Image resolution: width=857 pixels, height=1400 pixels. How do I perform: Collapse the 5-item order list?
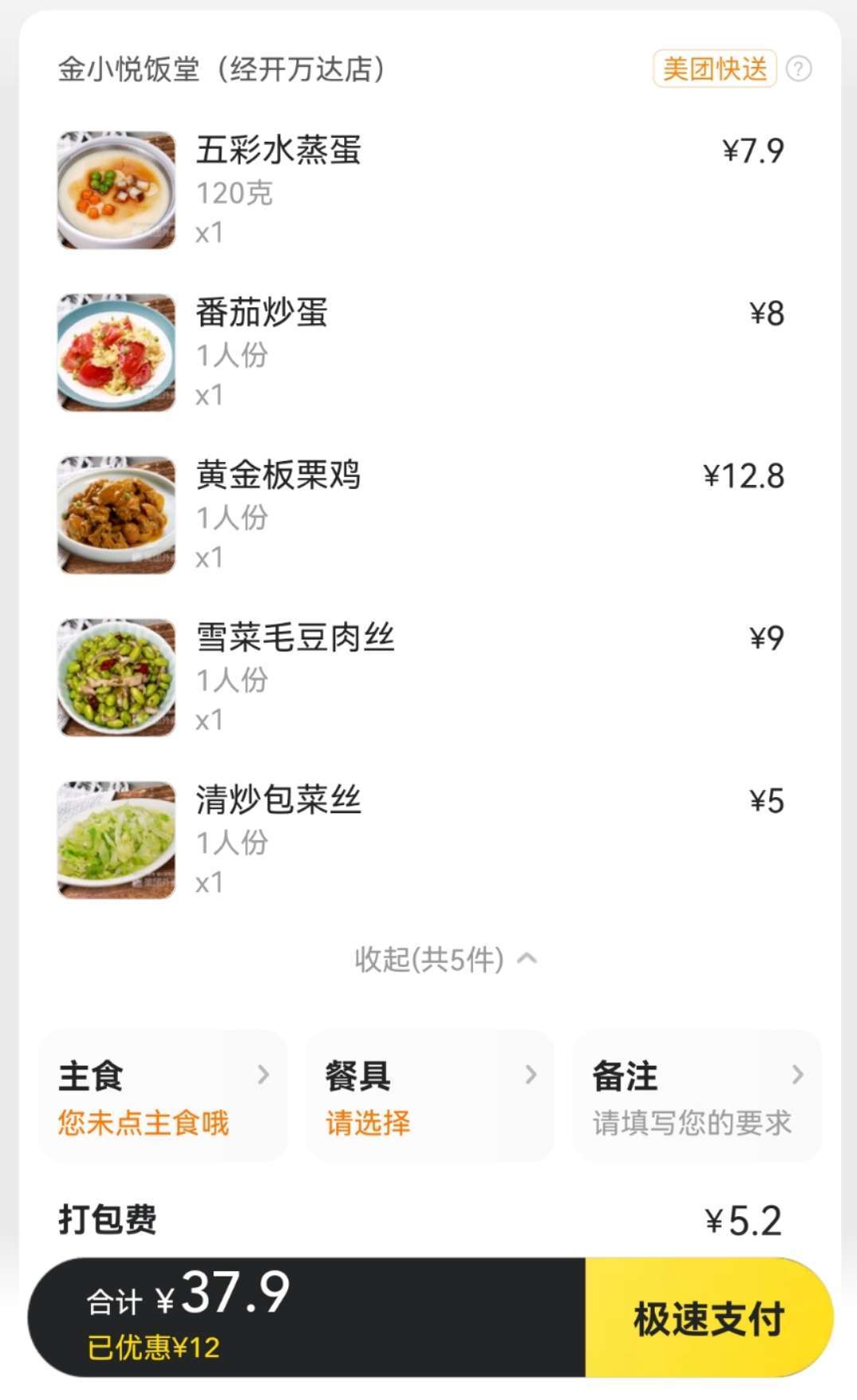[445, 959]
